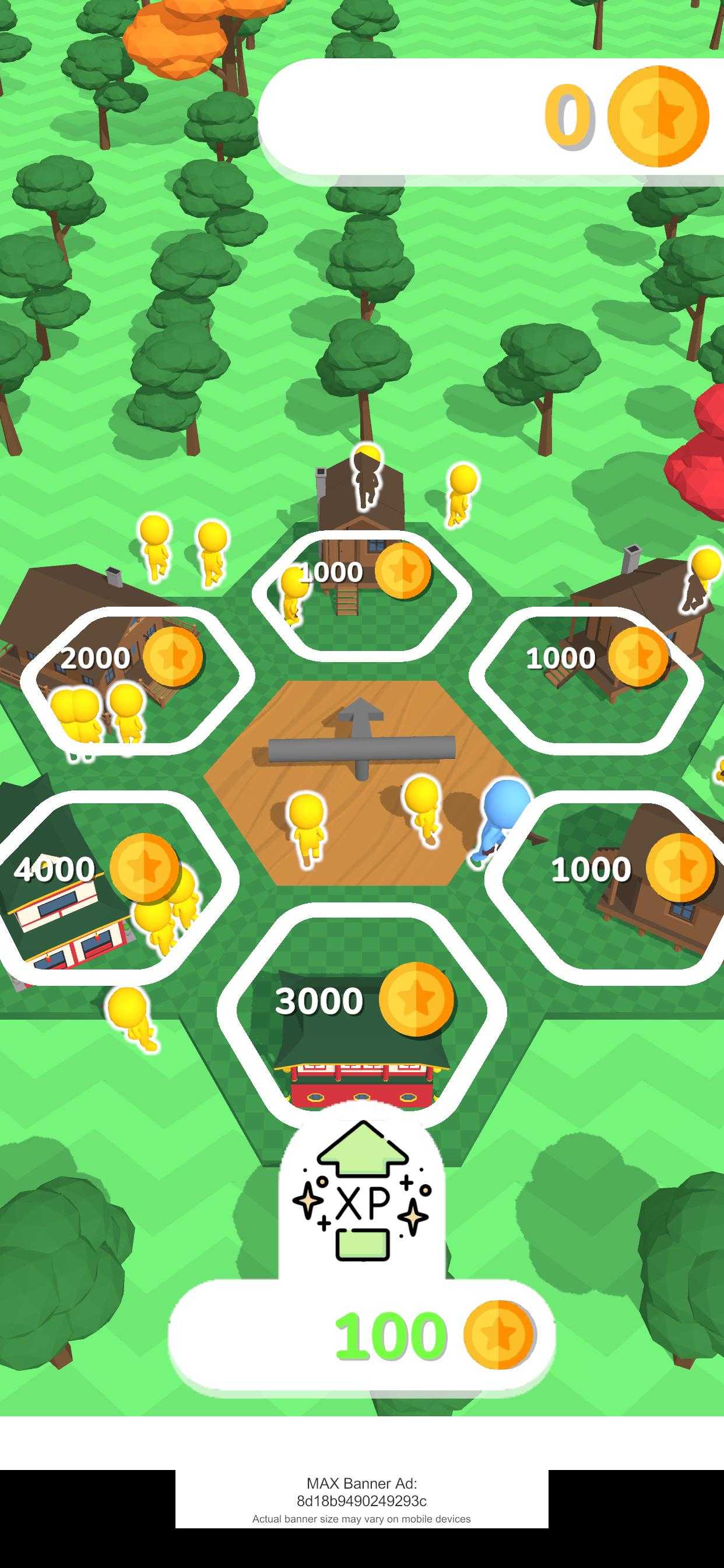This screenshot has height=1568, width=724.
Task: Buy the XP upgrade for 100 coins
Action: pyautogui.click(x=361, y=1333)
